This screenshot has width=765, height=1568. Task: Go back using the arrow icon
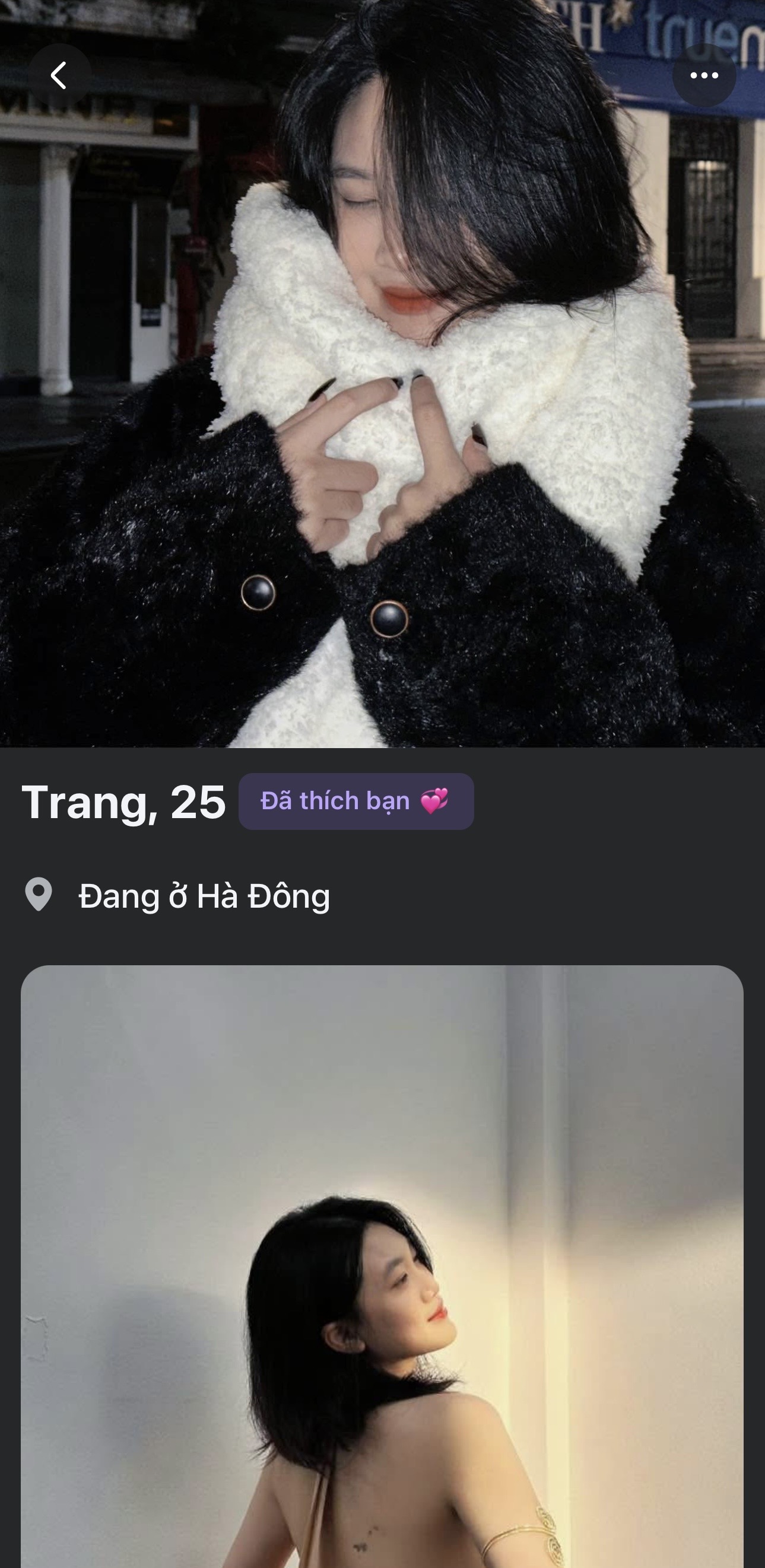59,75
